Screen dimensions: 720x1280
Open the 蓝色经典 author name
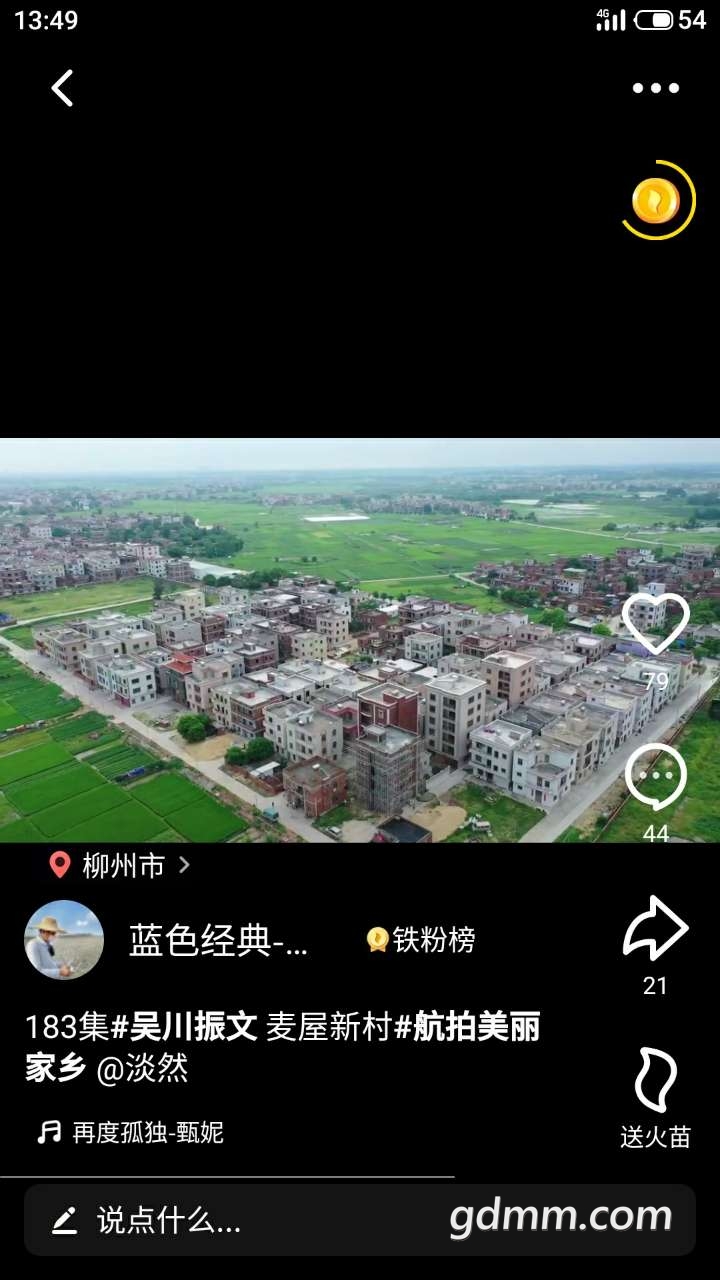218,940
